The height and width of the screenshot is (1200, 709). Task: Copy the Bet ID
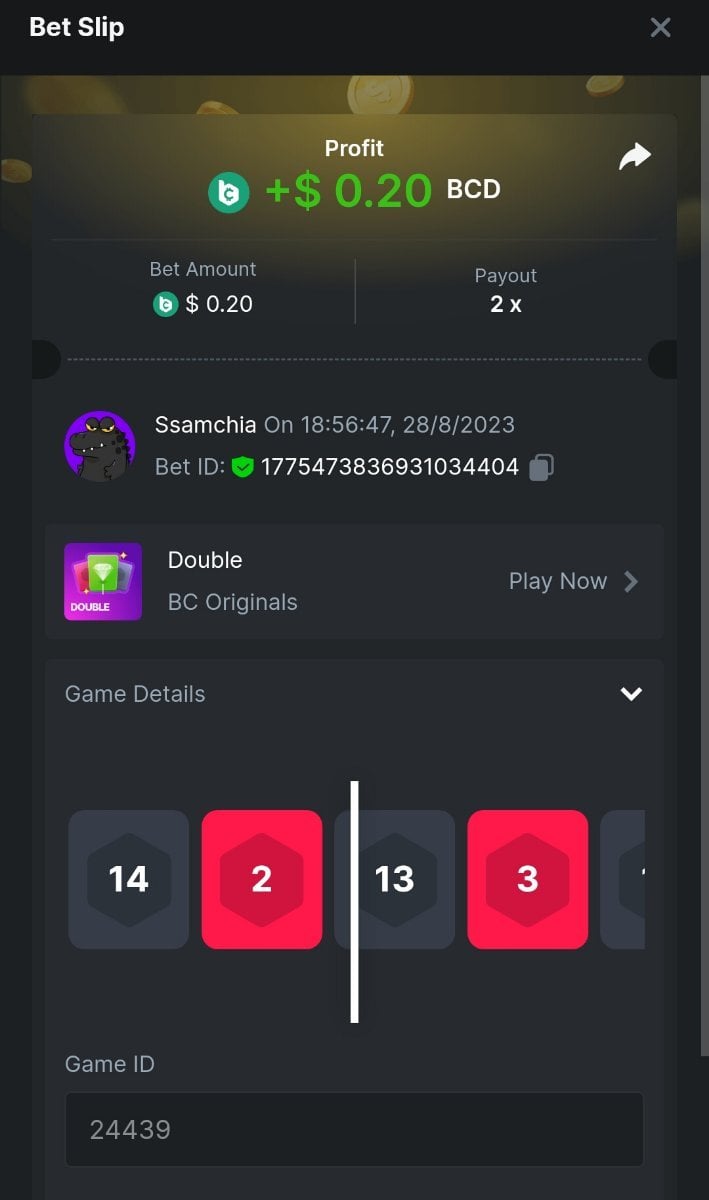[x=541, y=467]
